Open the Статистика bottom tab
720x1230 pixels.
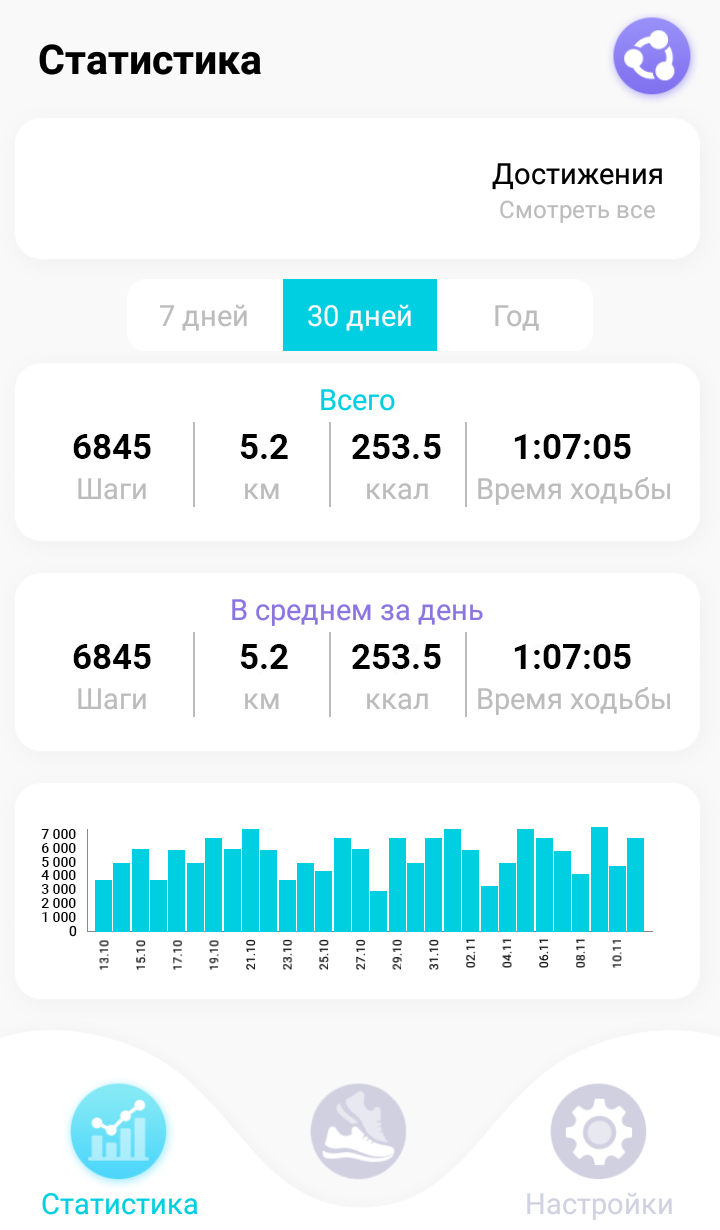click(119, 1150)
